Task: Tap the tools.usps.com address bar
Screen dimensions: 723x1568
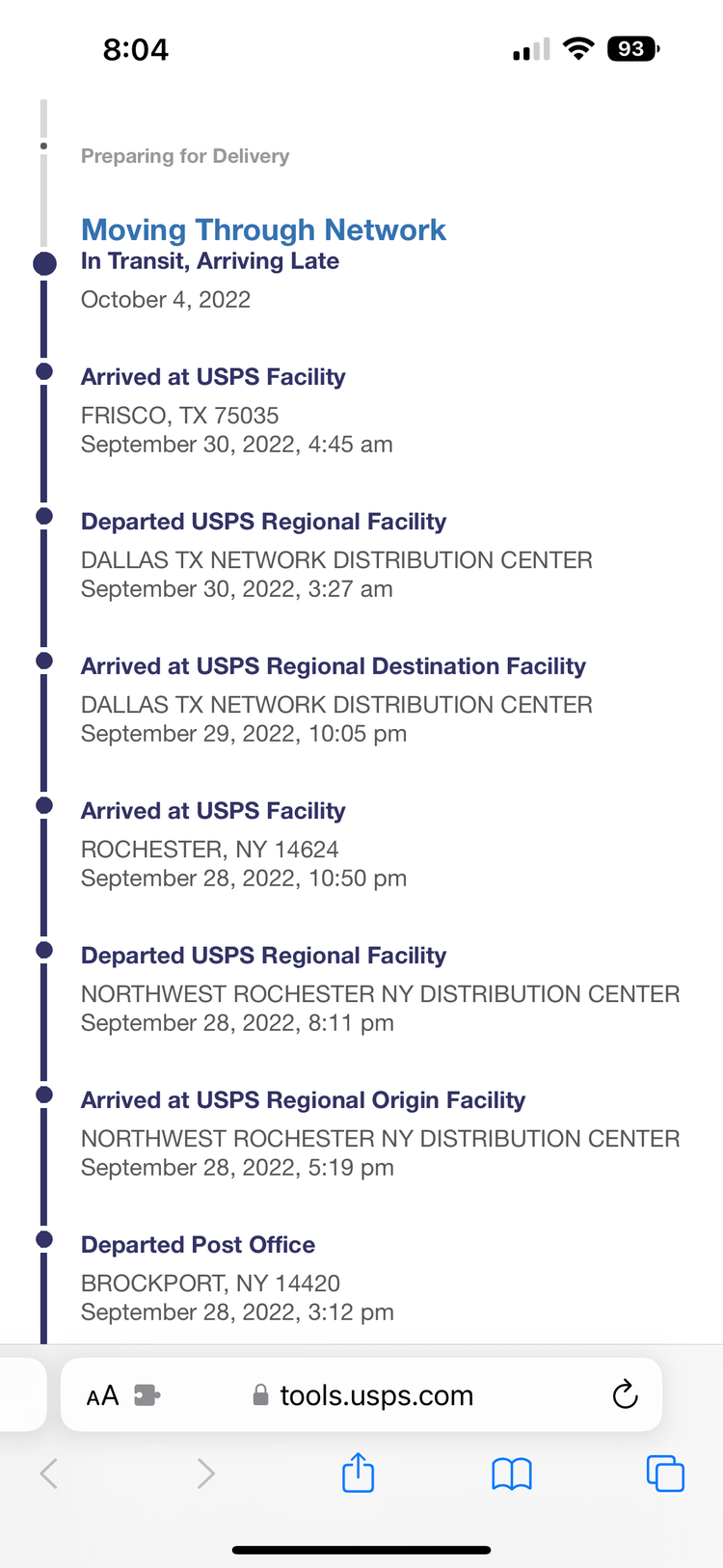Action: click(x=361, y=1394)
